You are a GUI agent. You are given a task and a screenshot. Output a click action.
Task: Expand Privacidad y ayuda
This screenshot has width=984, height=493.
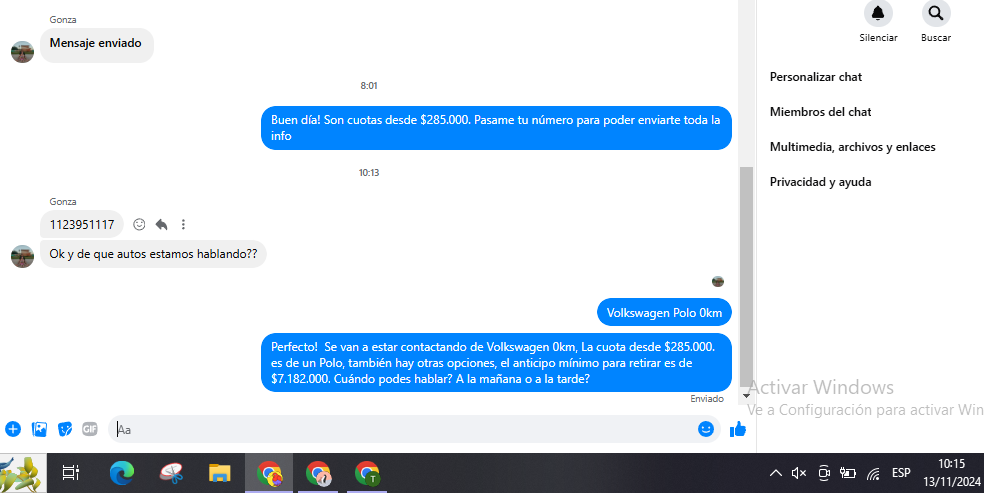click(820, 182)
